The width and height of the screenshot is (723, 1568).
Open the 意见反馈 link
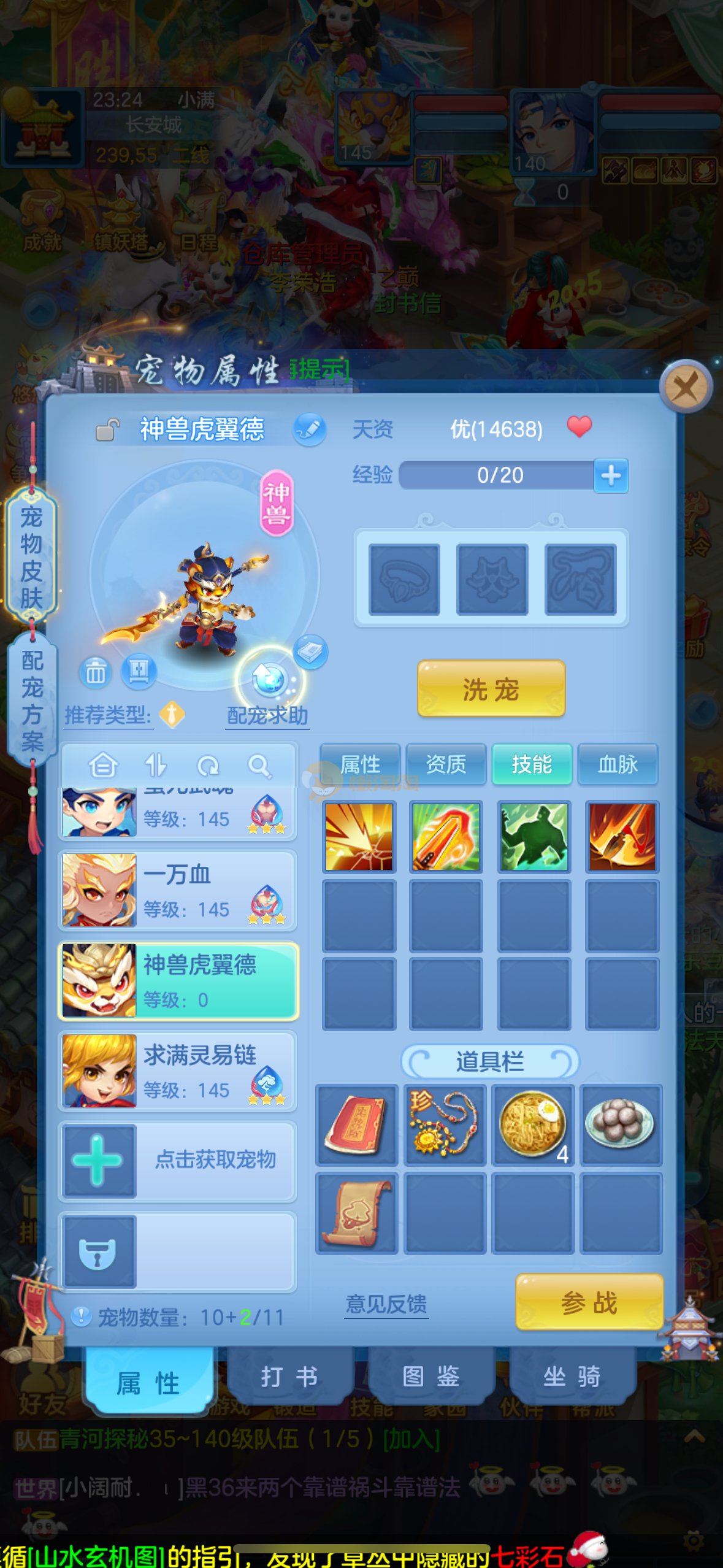(x=386, y=1303)
